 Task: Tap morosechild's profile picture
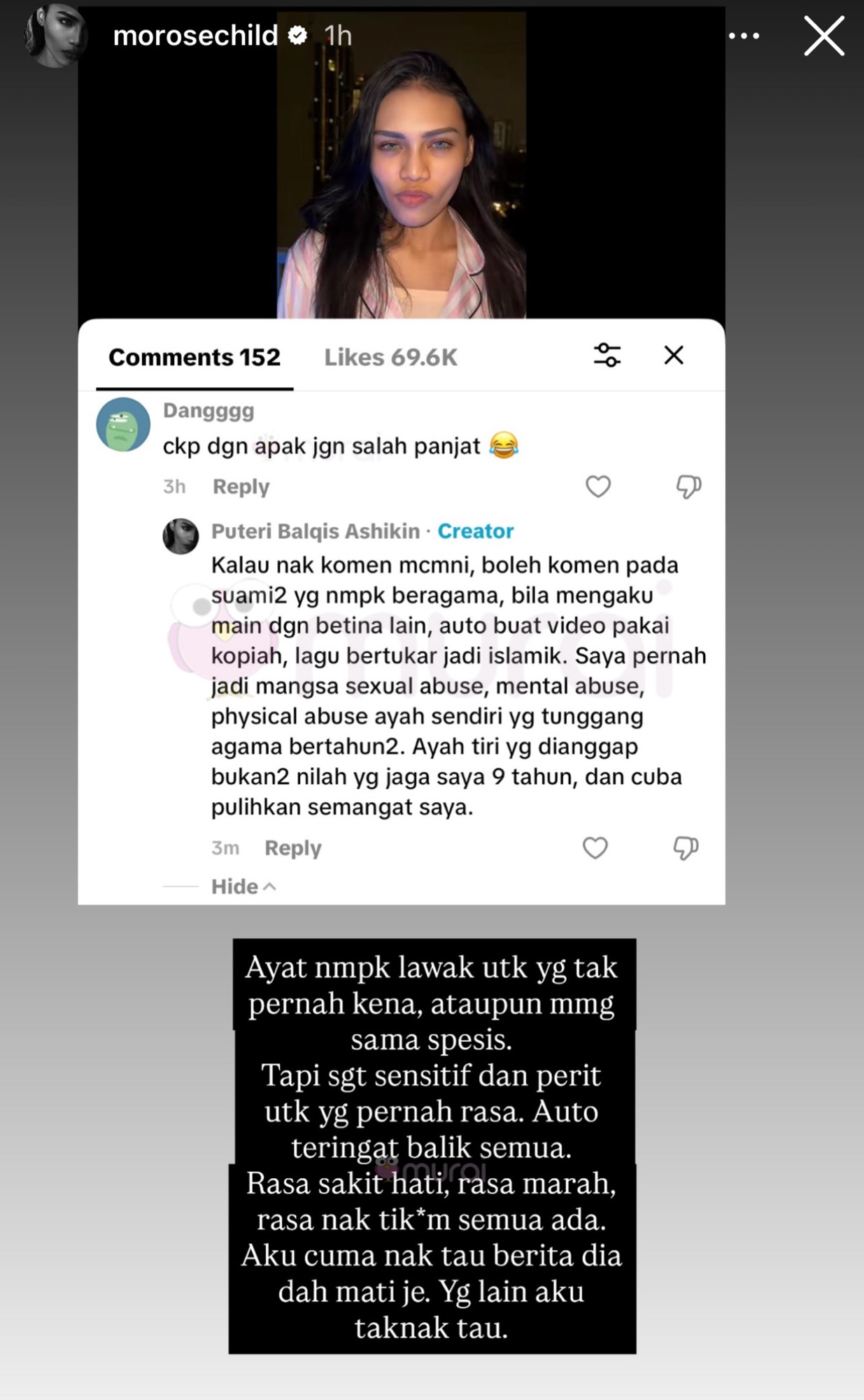pos(55,36)
